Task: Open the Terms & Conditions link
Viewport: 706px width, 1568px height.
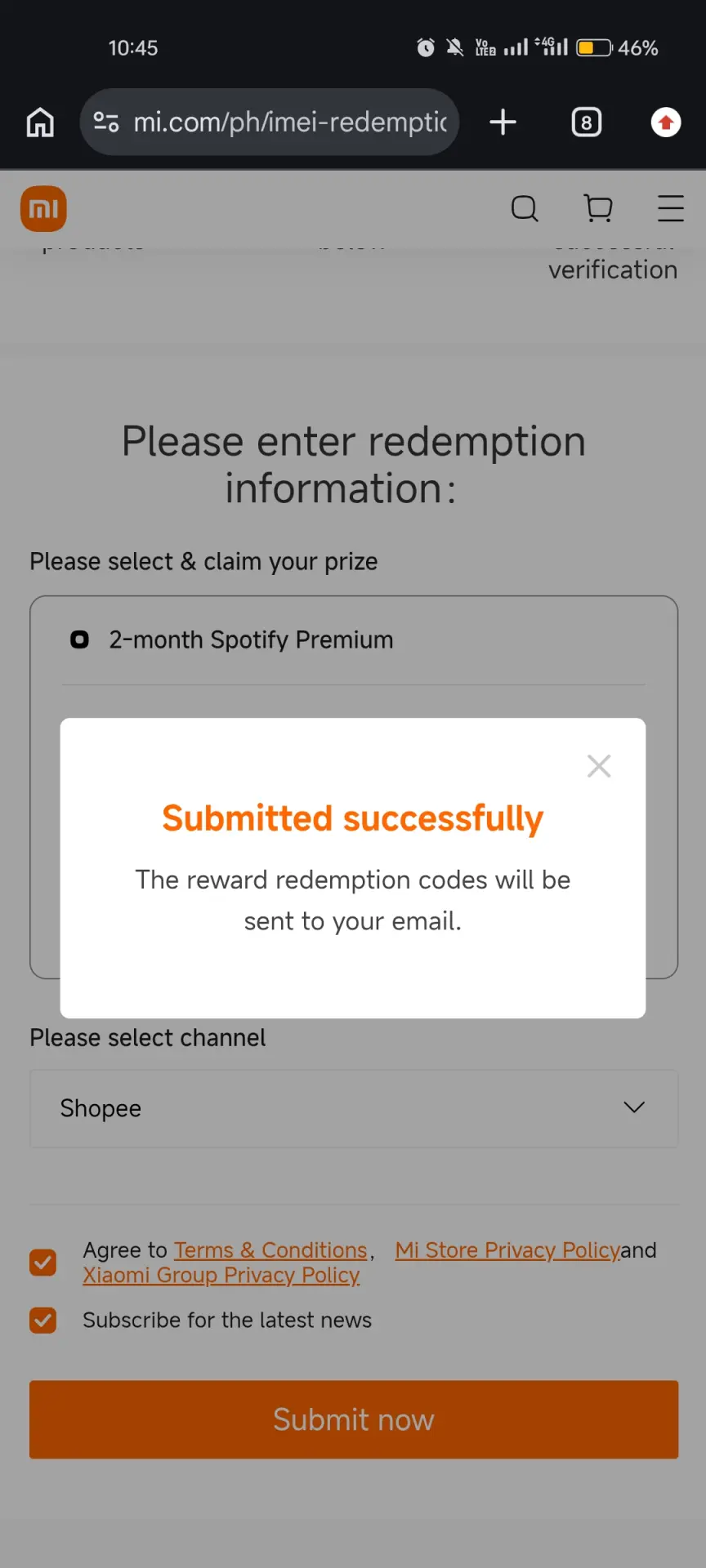Action: click(270, 1250)
